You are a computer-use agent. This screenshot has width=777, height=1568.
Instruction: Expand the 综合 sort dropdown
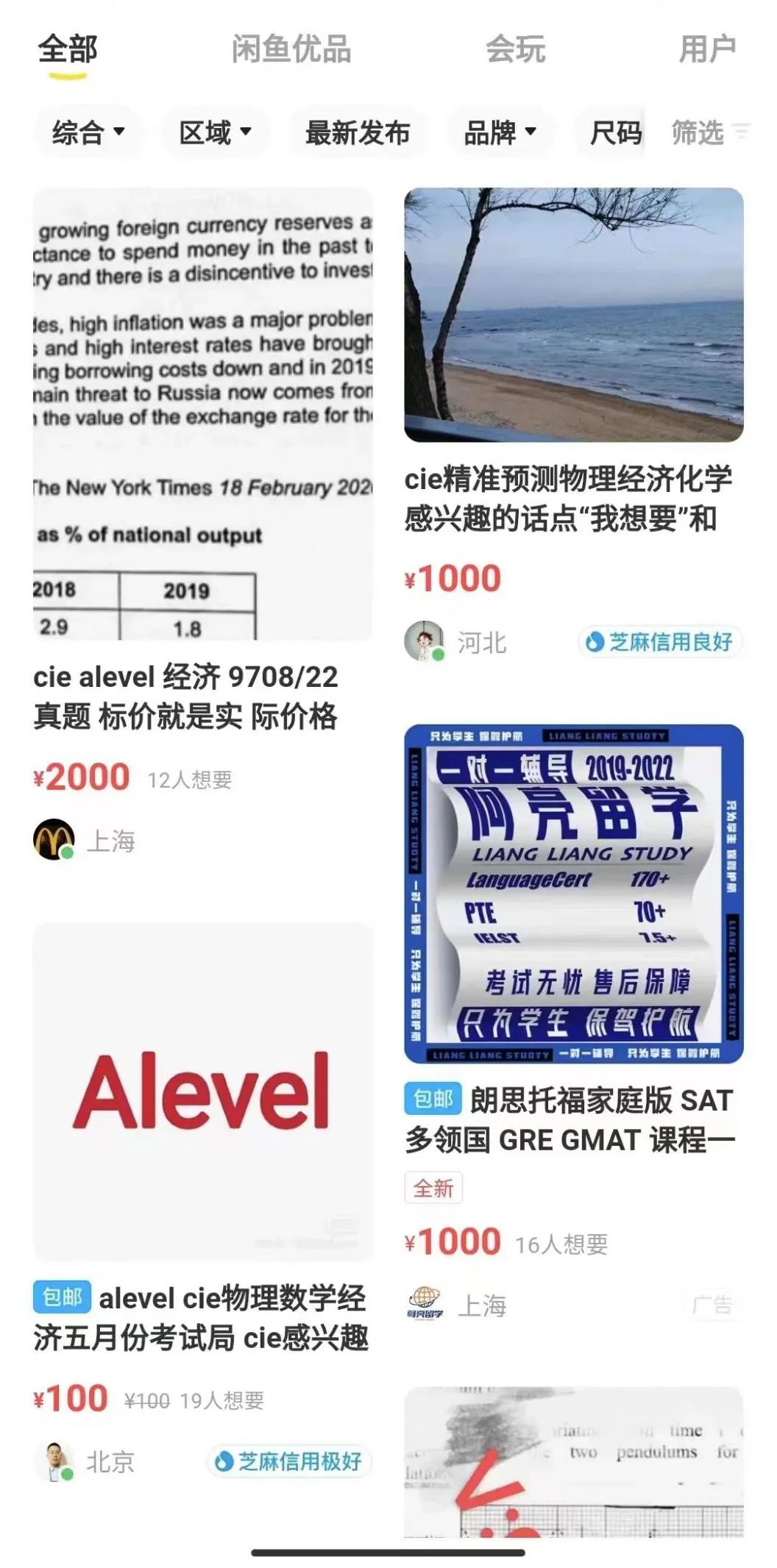click(x=88, y=133)
